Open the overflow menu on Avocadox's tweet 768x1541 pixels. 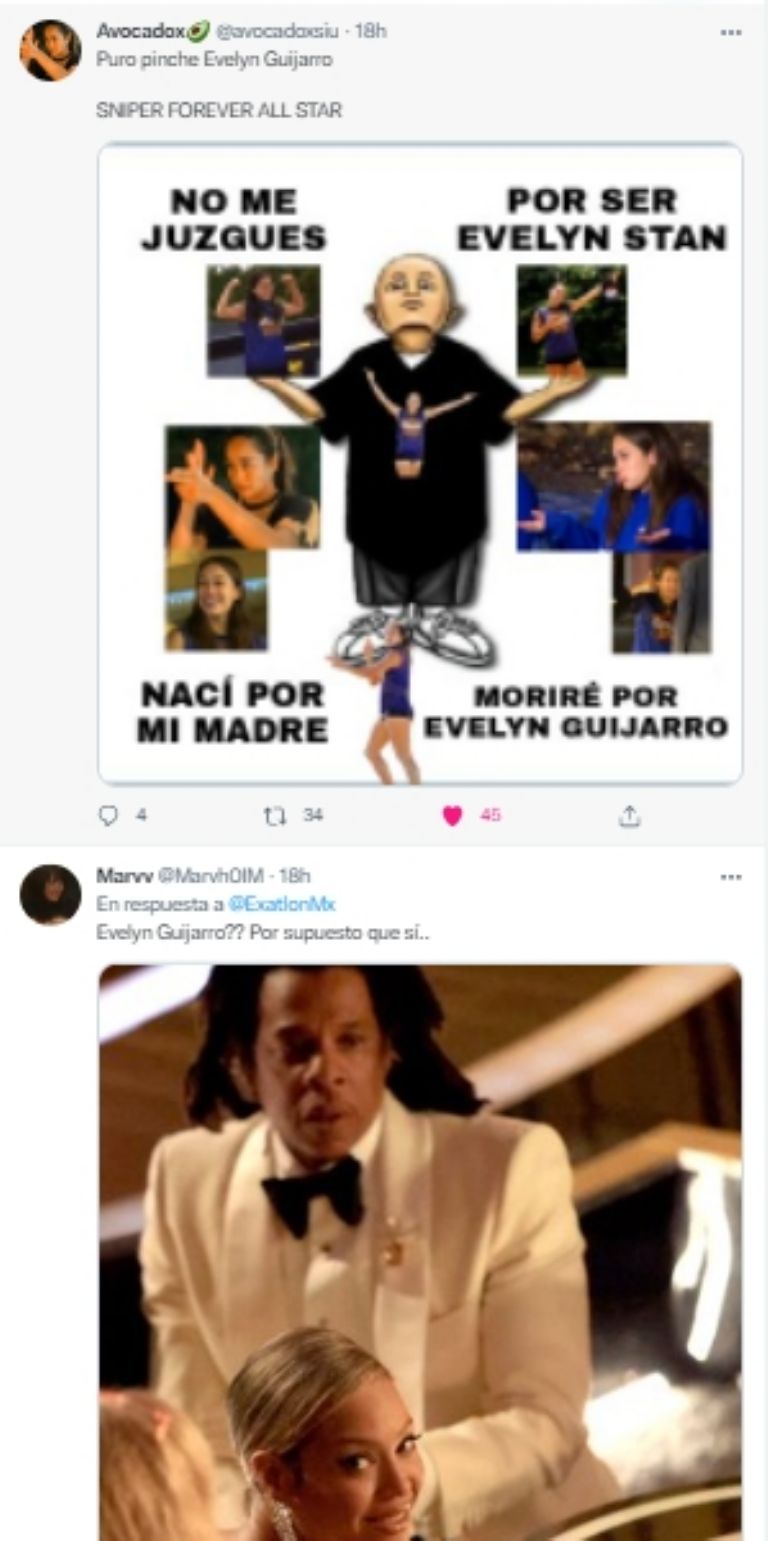pos(731,32)
